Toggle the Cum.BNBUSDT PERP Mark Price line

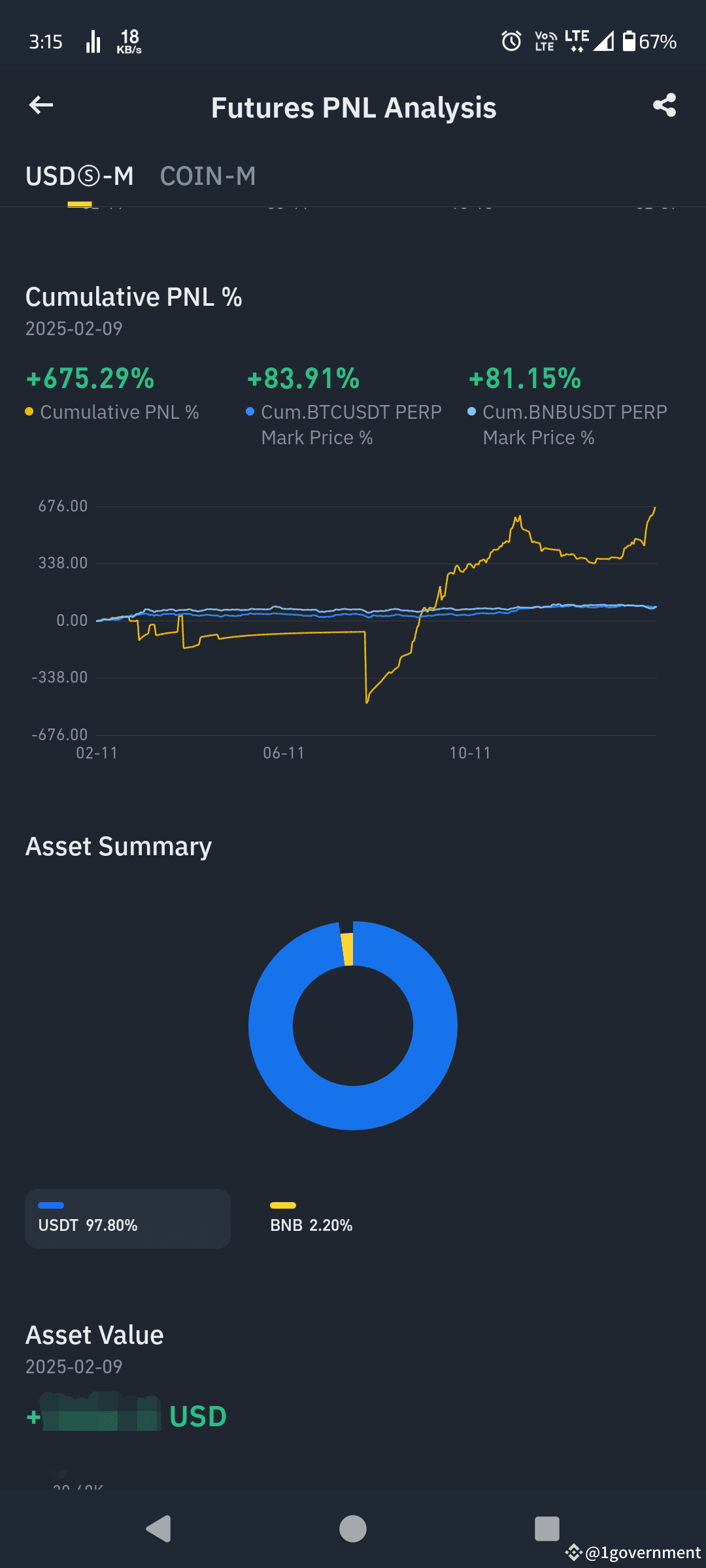(574, 425)
